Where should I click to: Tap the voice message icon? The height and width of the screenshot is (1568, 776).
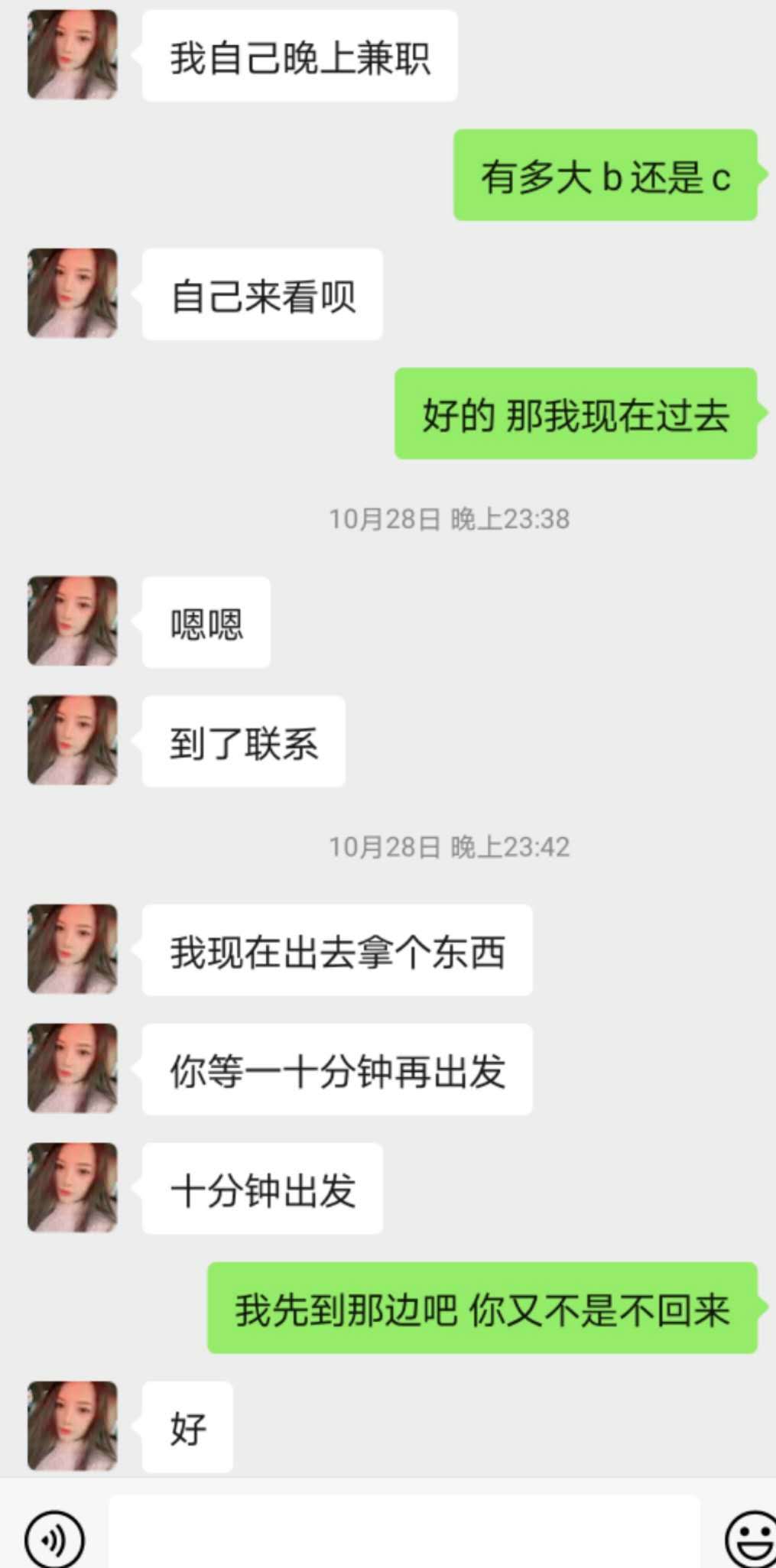[x=54, y=1538]
